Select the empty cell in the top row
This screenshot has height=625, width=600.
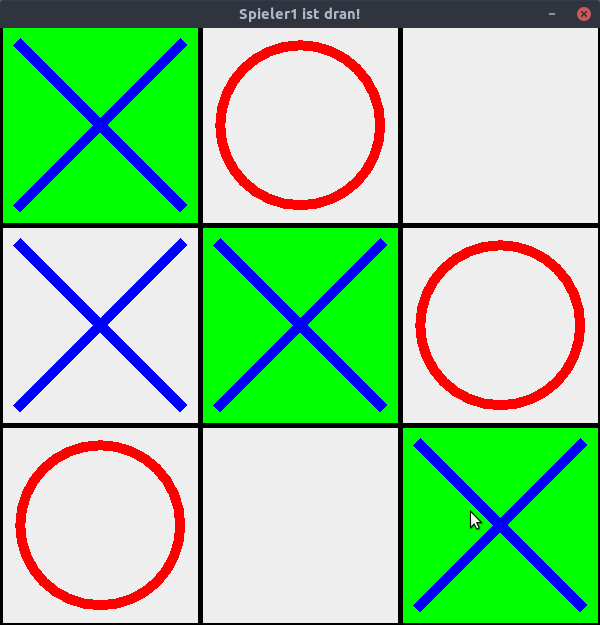pyautogui.click(x=500, y=125)
